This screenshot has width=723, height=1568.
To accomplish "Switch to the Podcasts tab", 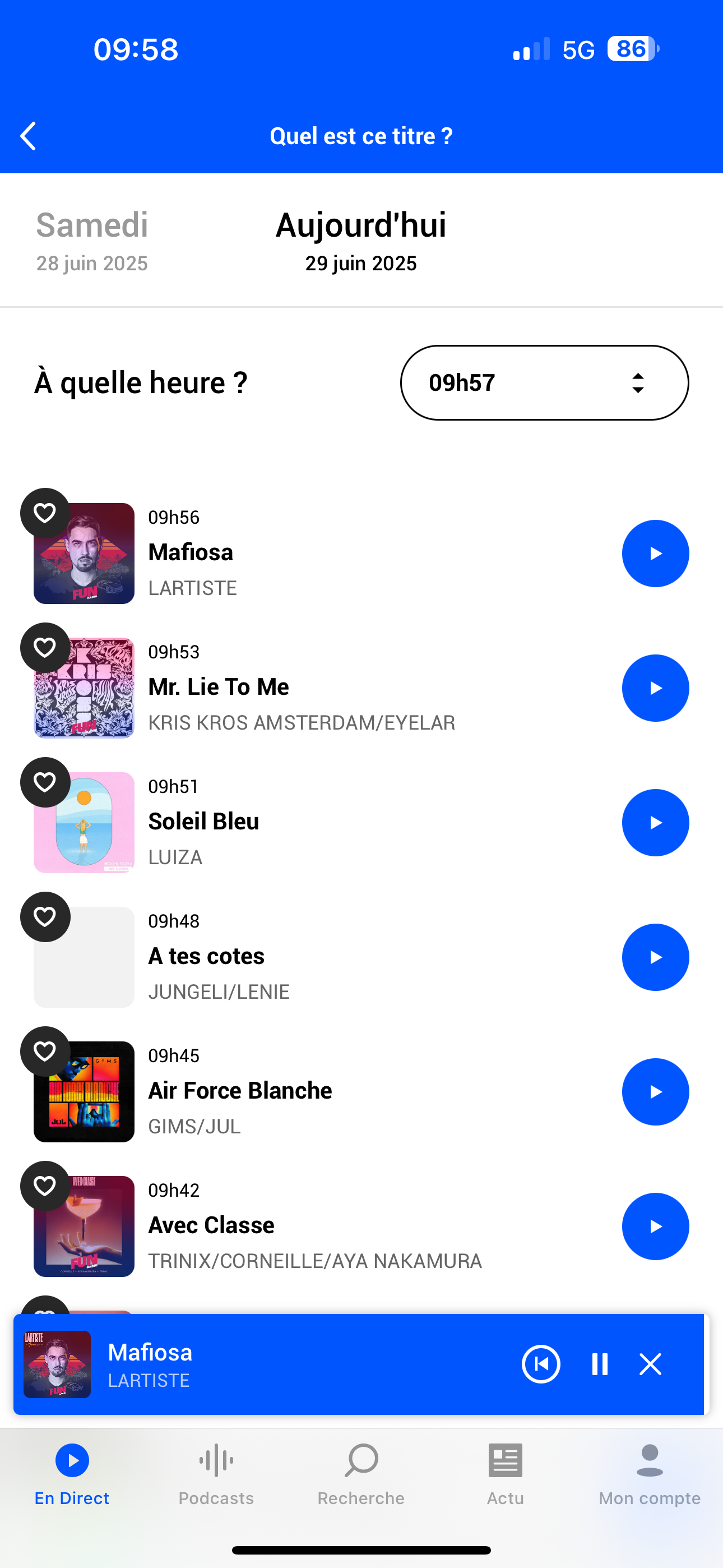I will [x=216, y=1474].
